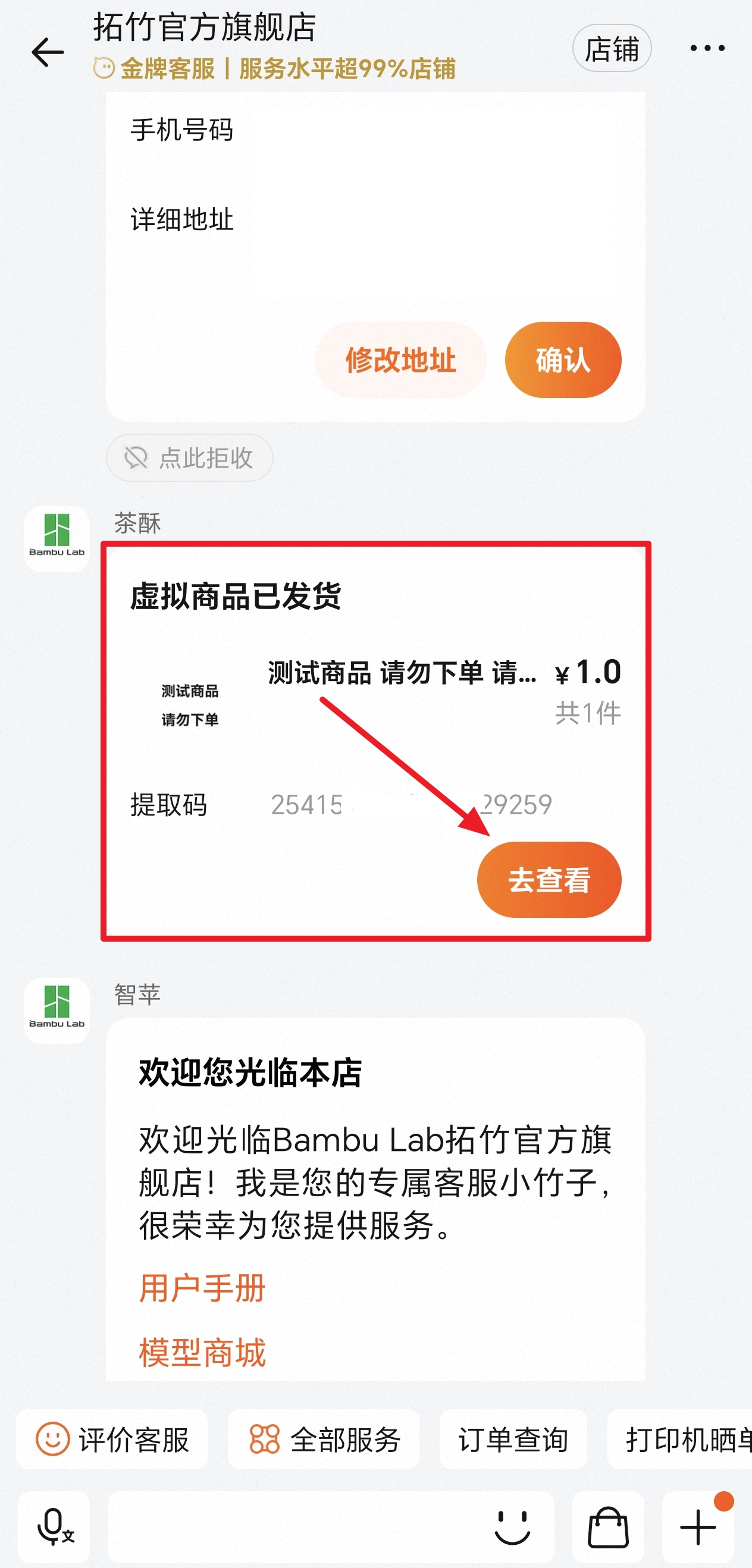Open the 用户手册 link
Viewport: 752px width, 1568px height.
coord(202,1287)
